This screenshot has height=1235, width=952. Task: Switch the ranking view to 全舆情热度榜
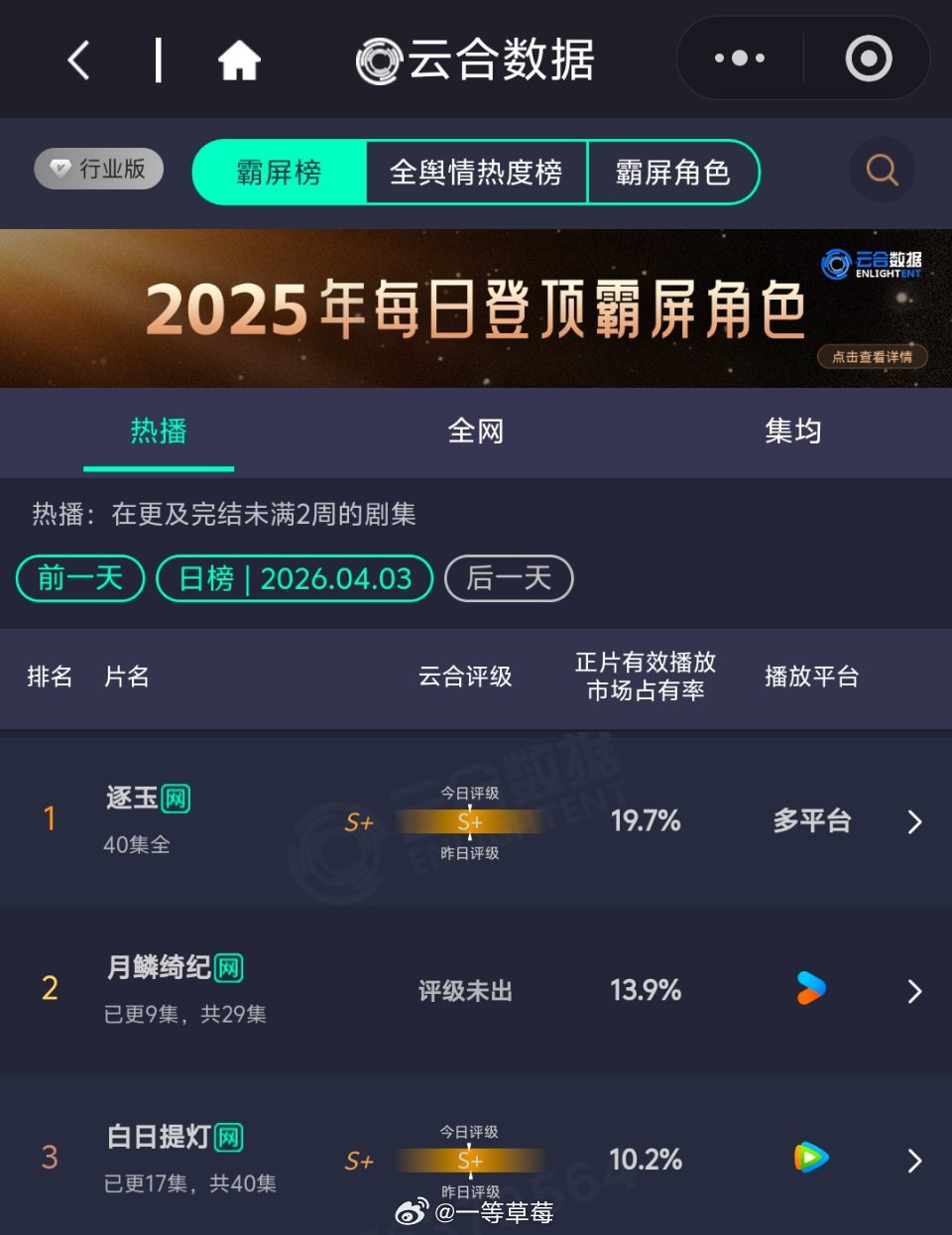[x=476, y=172]
